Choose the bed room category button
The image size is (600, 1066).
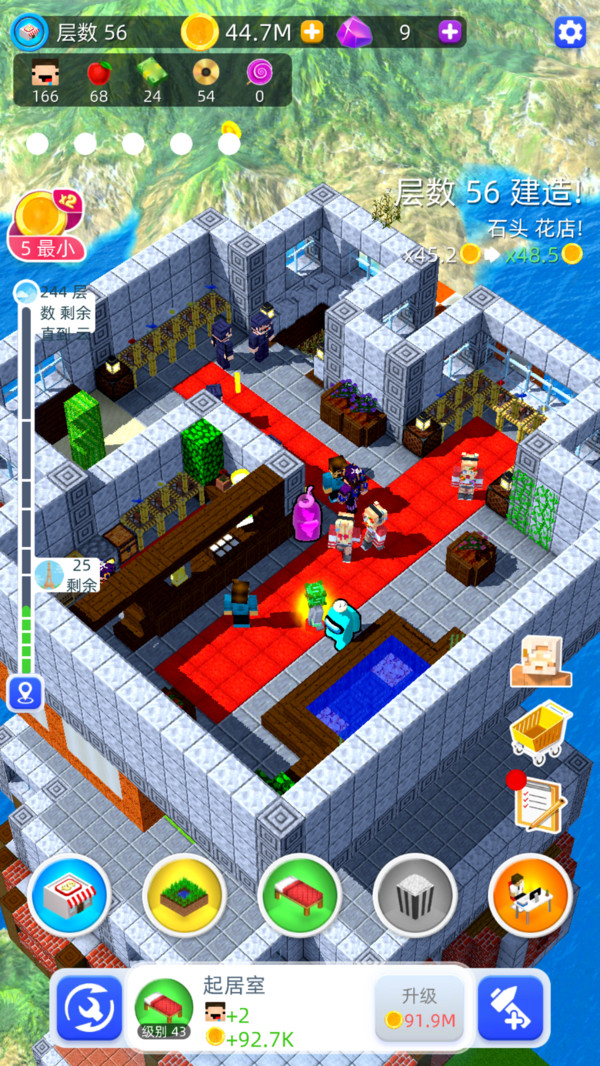pyautogui.click(x=300, y=895)
